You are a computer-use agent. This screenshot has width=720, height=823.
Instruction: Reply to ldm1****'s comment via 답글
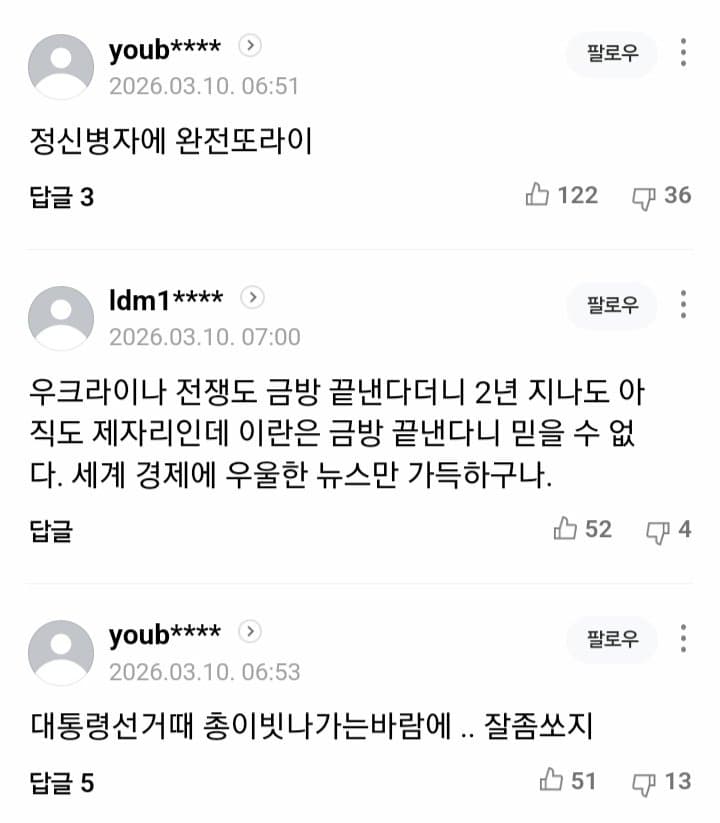click(x=52, y=530)
